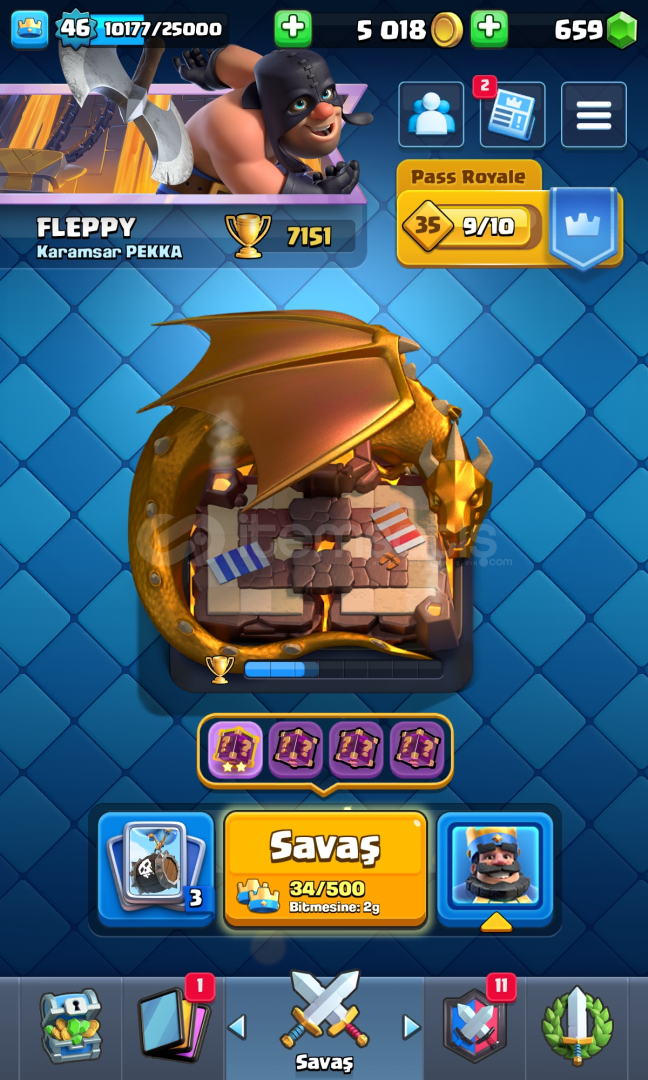Open the blue king game mode selector
The height and width of the screenshot is (1080, 648).
pos(494,868)
